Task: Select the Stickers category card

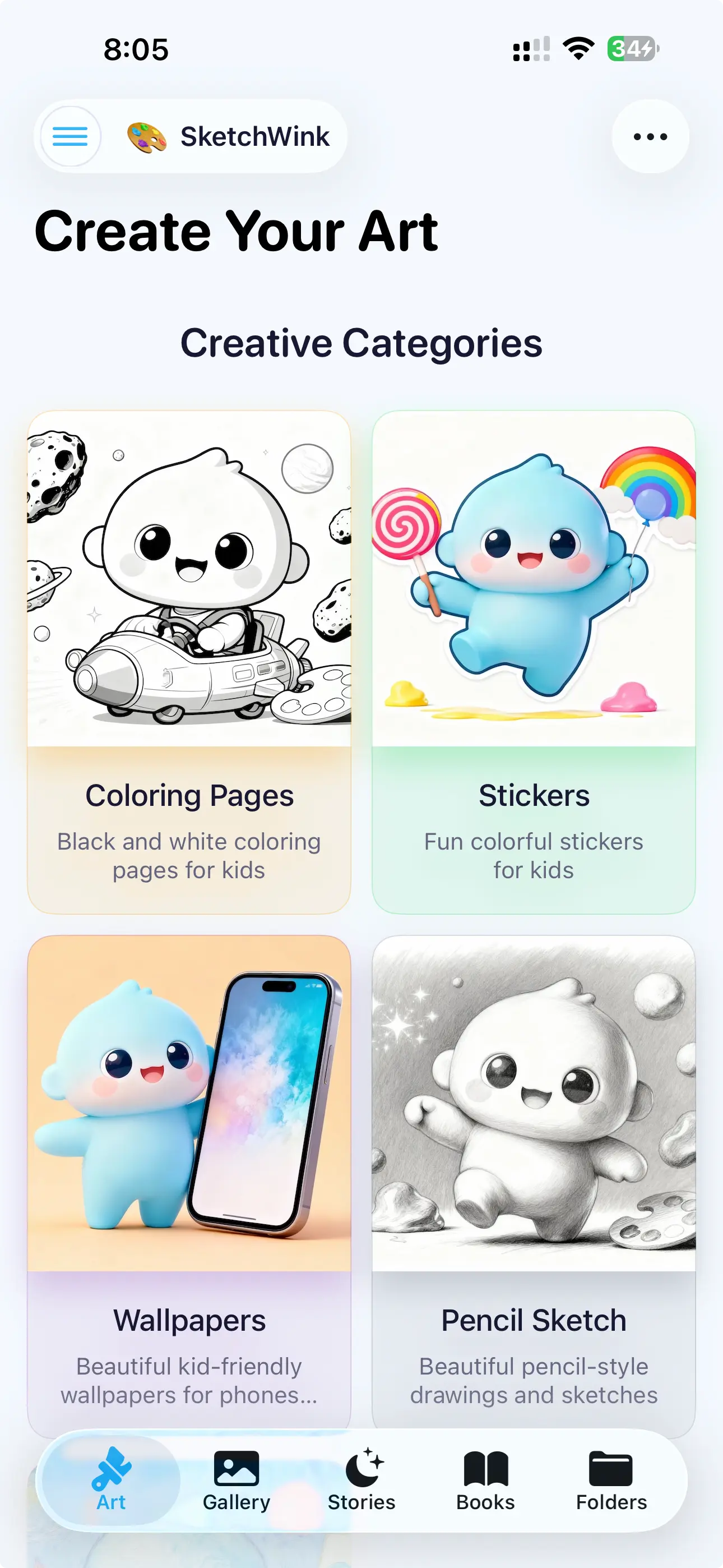Action: tap(533, 661)
